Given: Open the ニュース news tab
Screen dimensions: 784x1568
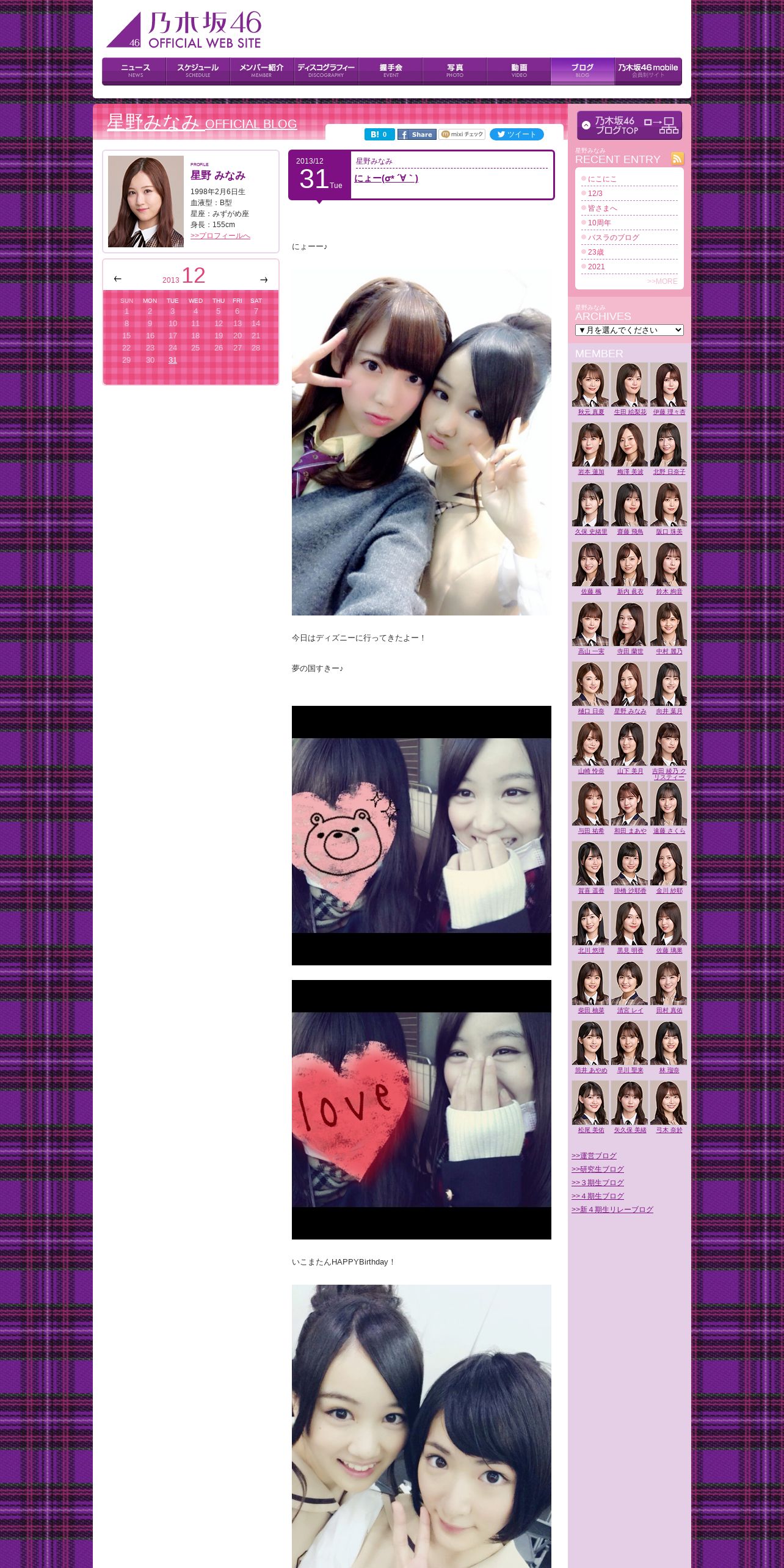Looking at the screenshot, I should (x=134, y=71).
